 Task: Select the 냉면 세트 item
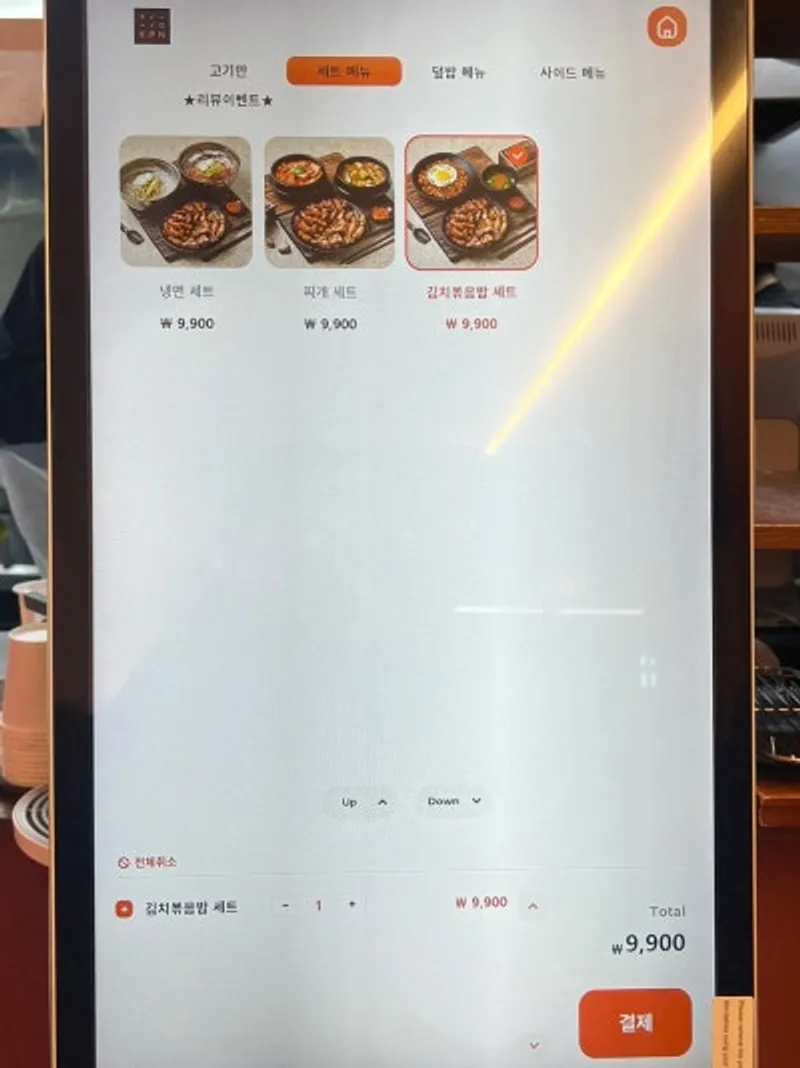pyautogui.click(x=186, y=203)
